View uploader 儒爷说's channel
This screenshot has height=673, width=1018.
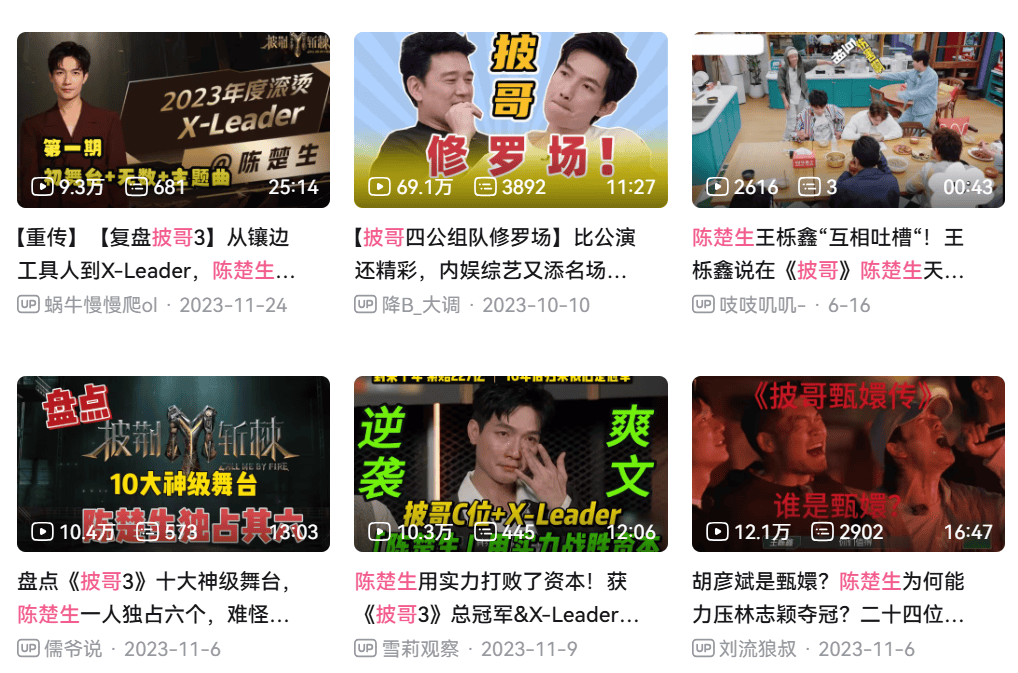pos(73,649)
